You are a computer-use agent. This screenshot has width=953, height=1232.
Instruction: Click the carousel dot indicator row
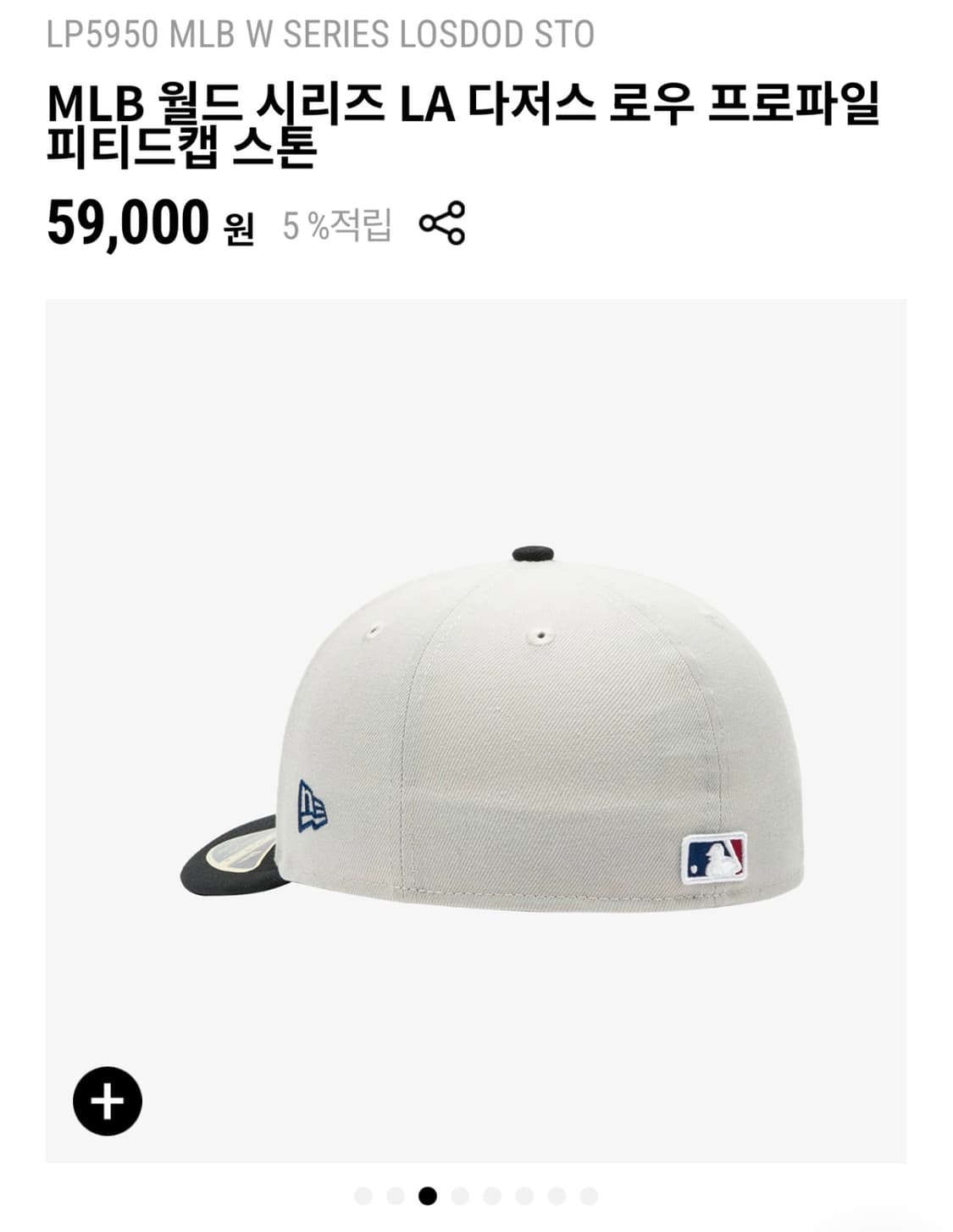click(476, 1196)
